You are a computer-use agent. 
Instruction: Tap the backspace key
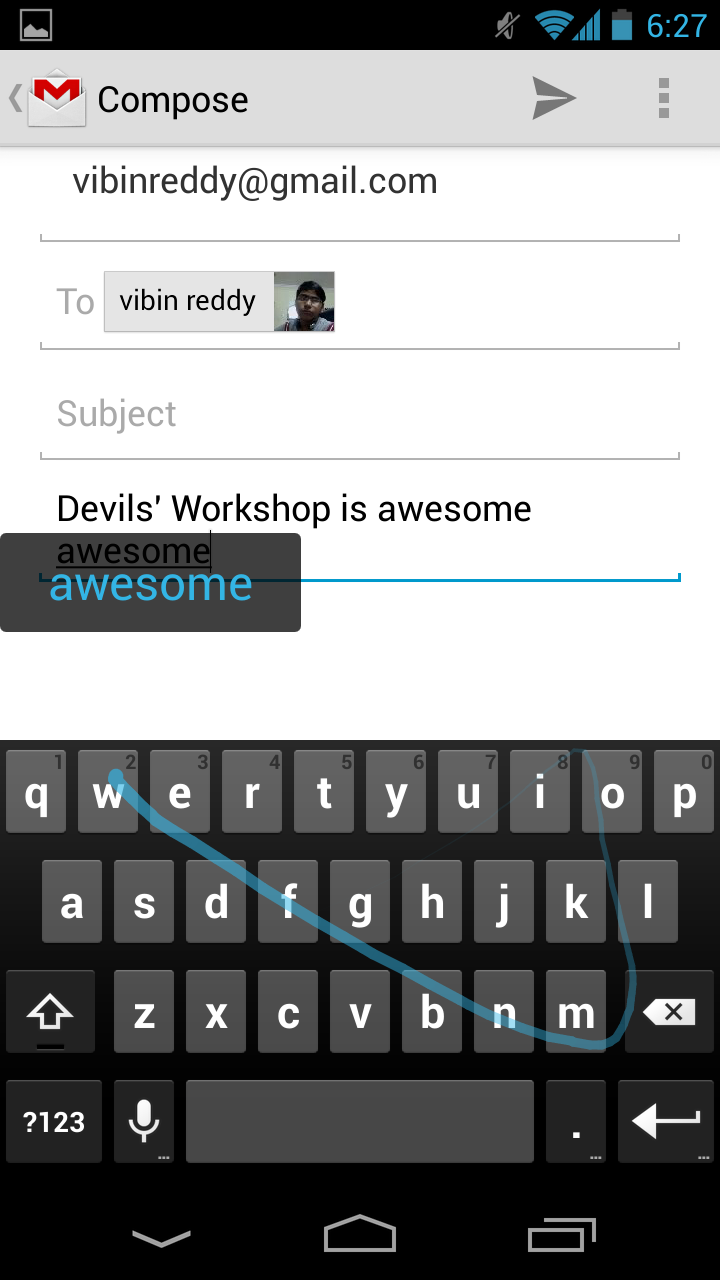[x=669, y=1012]
